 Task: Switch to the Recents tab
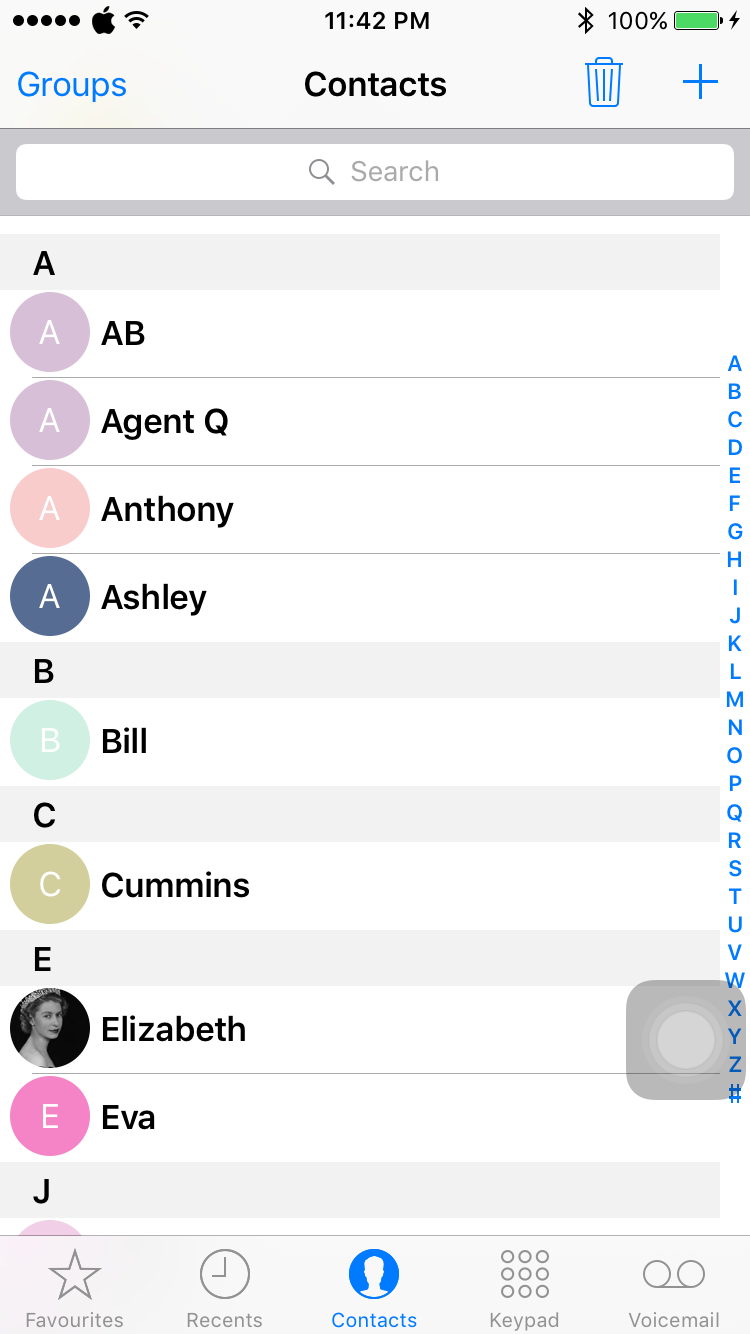point(225,1289)
